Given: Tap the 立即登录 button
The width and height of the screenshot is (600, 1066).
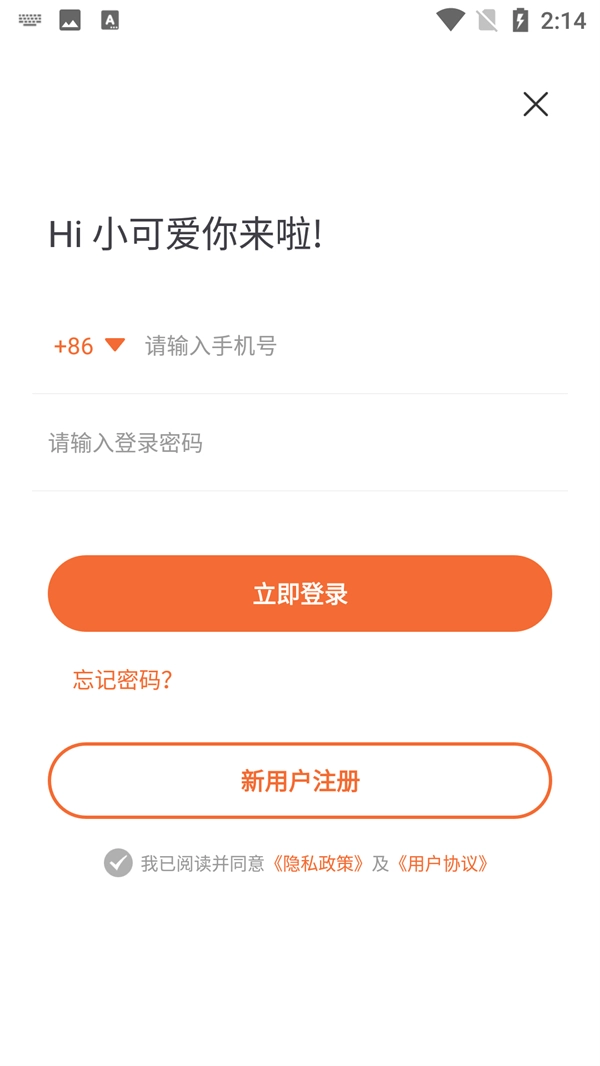Looking at the screenshot, I should 300,594.
